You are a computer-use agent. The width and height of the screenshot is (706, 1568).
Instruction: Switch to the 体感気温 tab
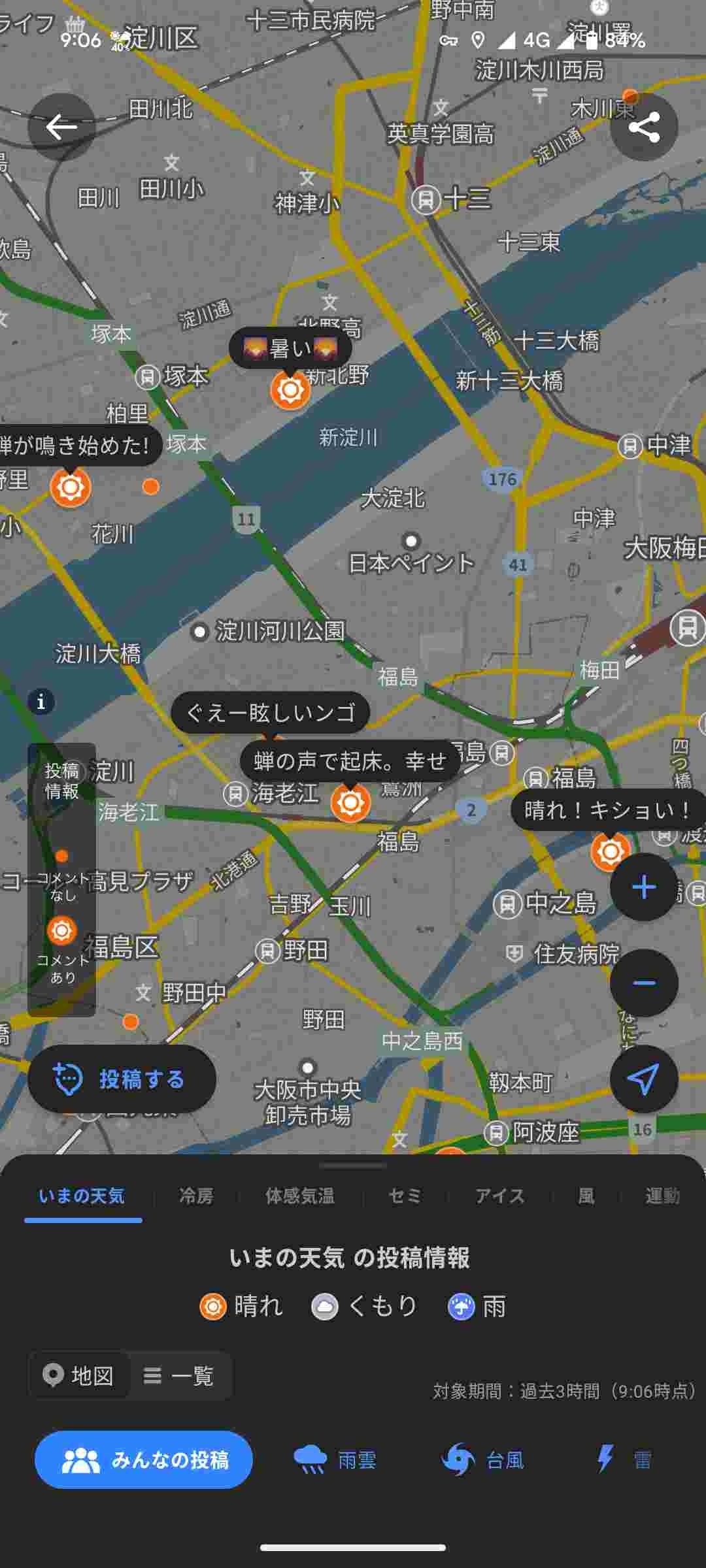(300, 1196)
